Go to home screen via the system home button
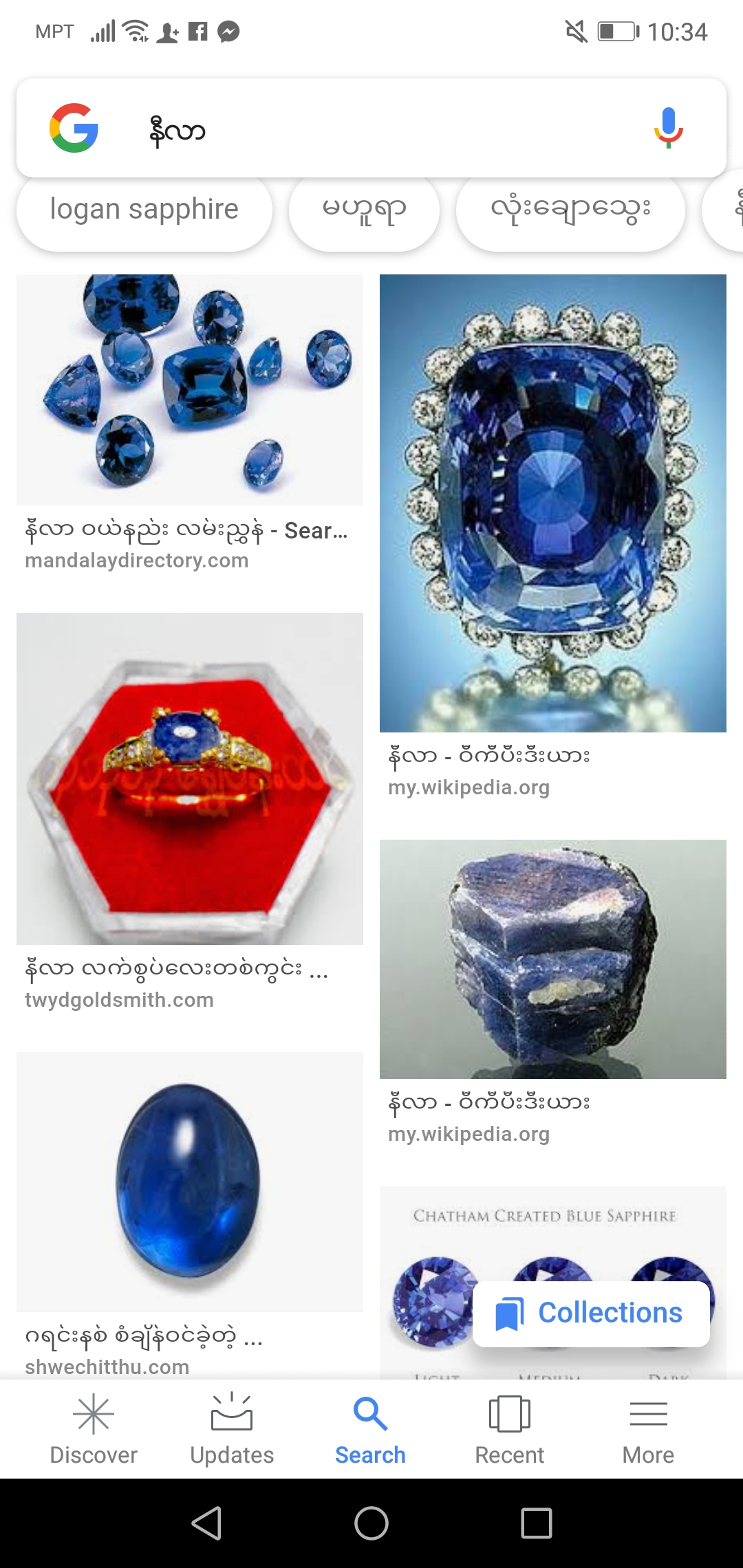This screenshot has width=743, height=1568. [x=371, y=1523]
